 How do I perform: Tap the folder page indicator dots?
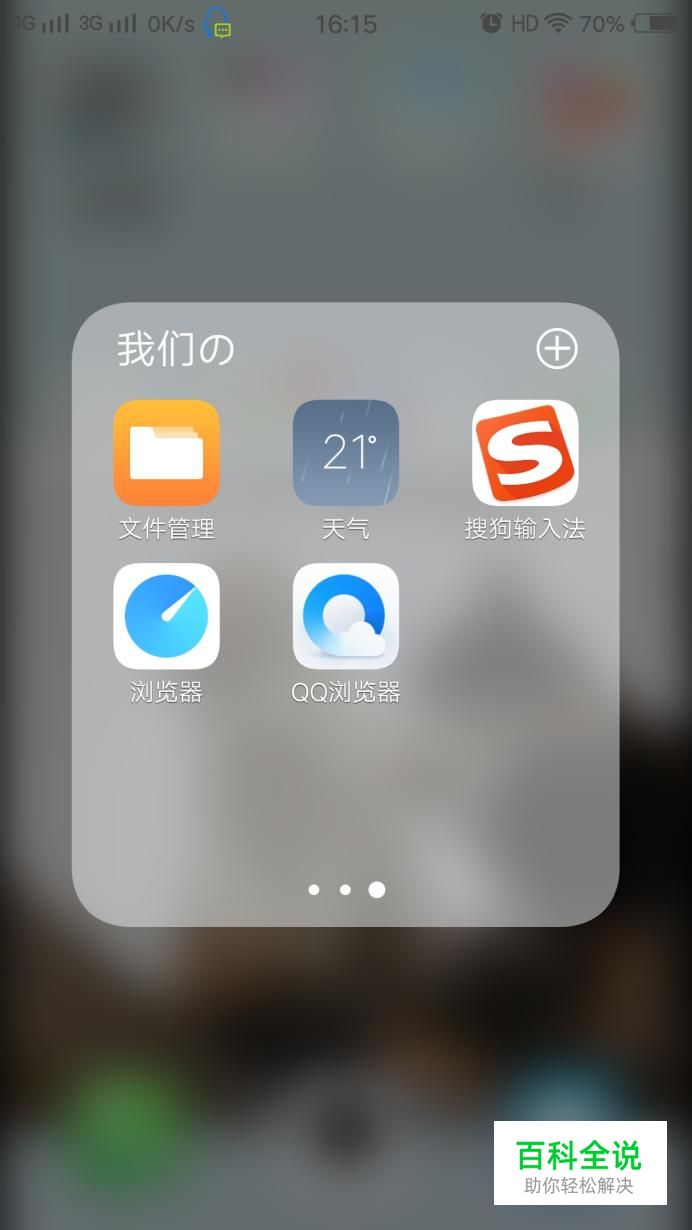pyautogui.click(x=345, y=889)
